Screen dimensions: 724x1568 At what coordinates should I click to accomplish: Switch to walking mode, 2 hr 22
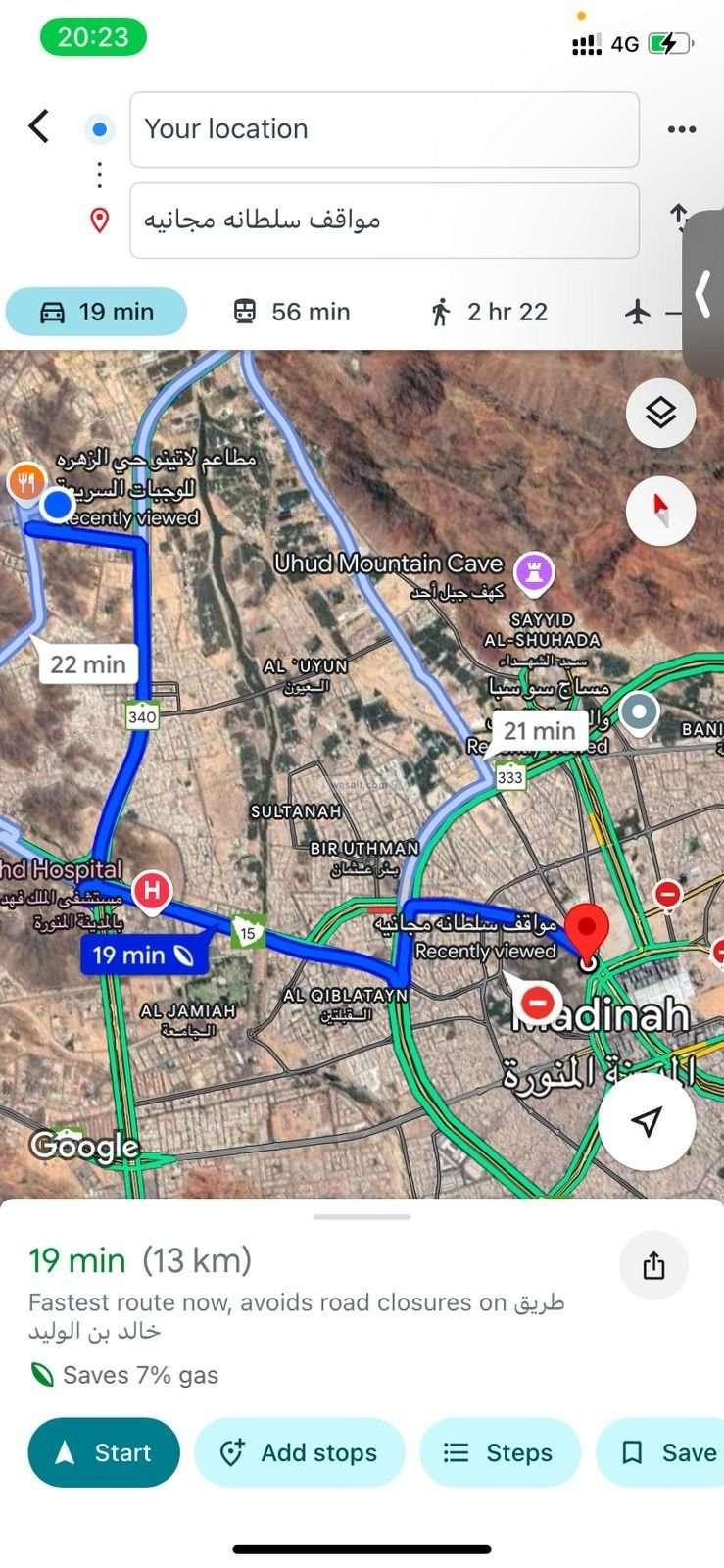tap(488, 312)
